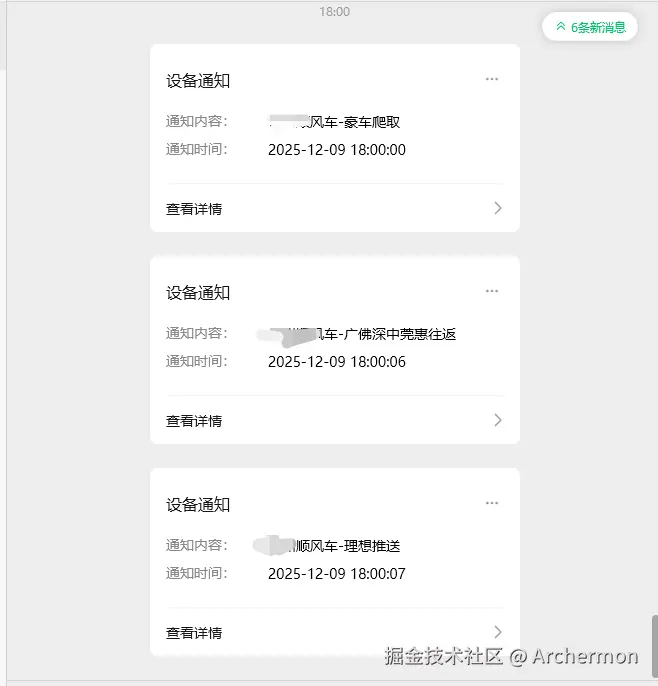Open overflow menu on the 豪车爬取 notification
The height and width of the screenshot is (686, 658).
[x=491, y=79]
